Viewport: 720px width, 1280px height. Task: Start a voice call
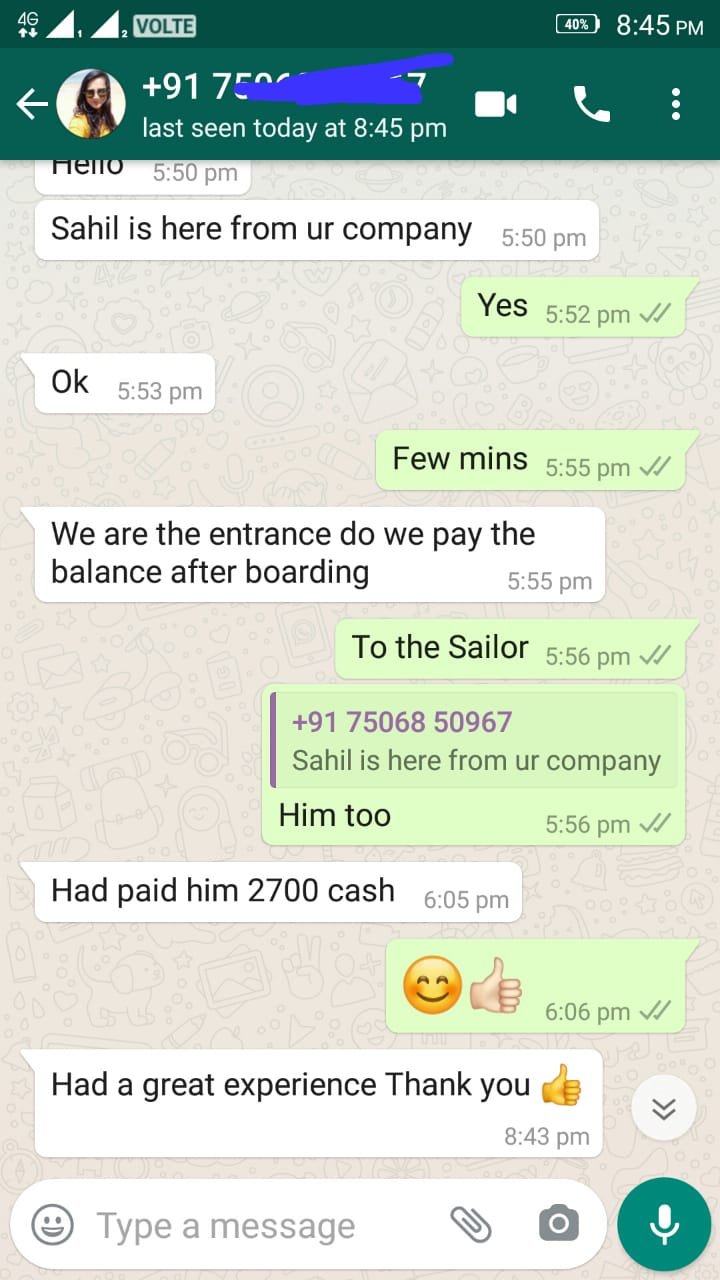591,104
